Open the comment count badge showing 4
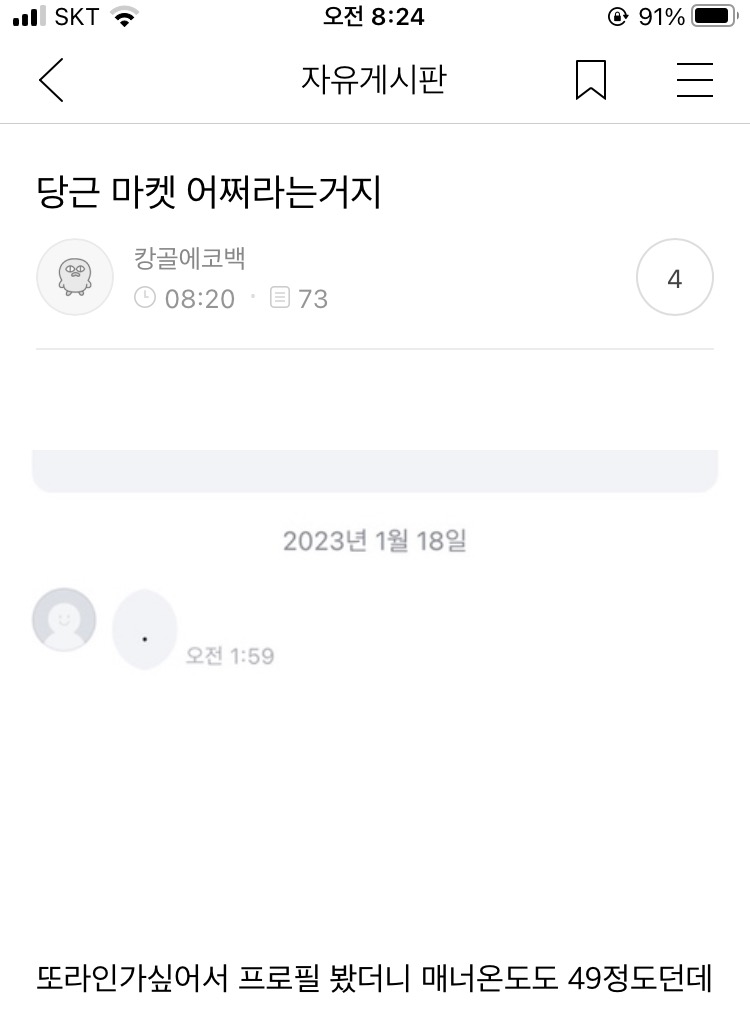Viewport: 750px width, 1012px height. (674, 277)
